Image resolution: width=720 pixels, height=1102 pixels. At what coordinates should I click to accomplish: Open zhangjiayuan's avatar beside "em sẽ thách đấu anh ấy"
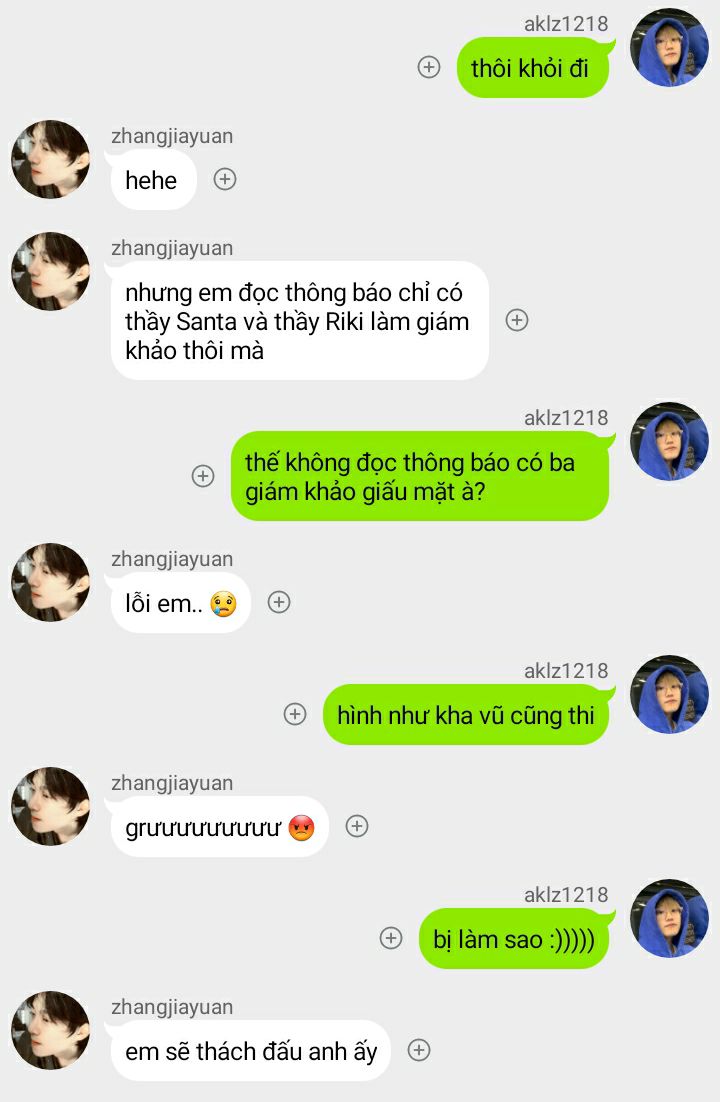pyautogui.click(x=50, y=1030)
